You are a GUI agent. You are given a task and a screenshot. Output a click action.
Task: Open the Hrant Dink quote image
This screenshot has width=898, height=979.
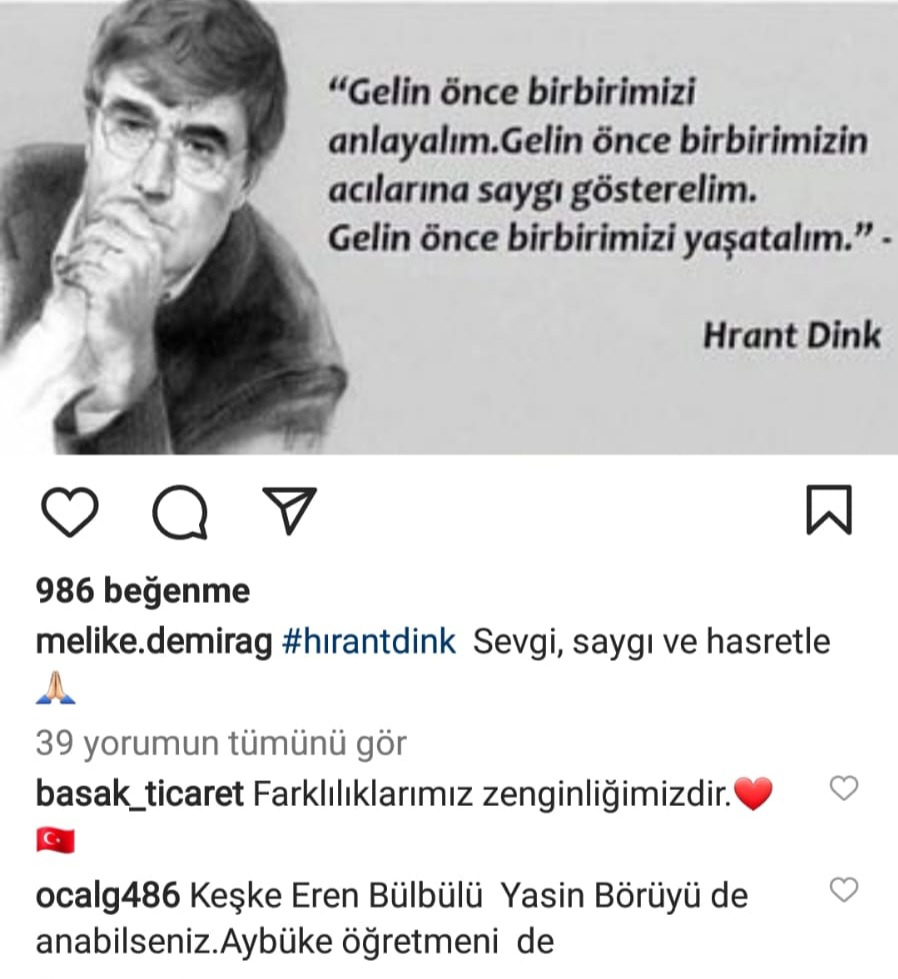[449, 228]
